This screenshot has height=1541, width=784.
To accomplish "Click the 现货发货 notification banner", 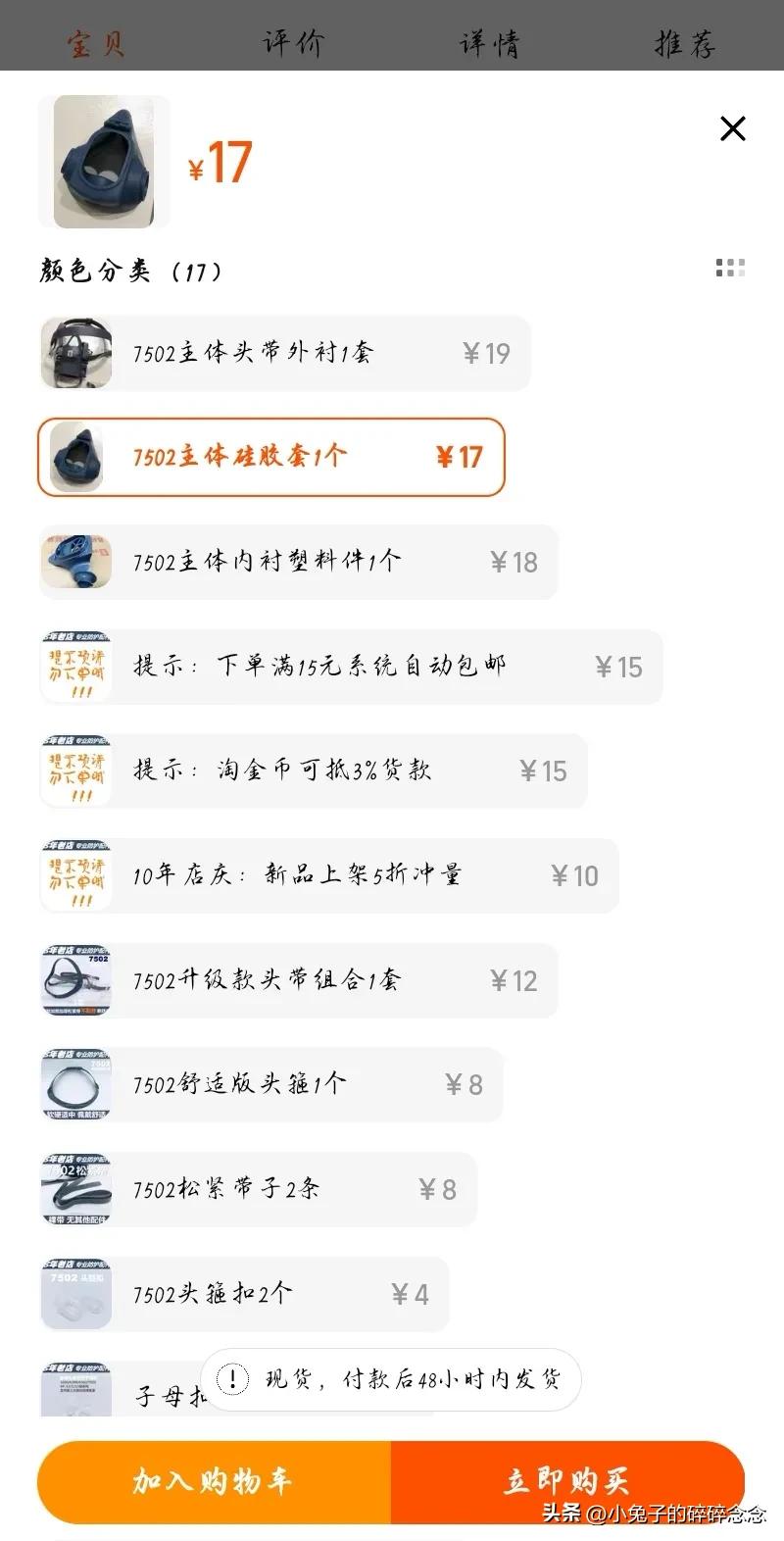I will pos(391,1379).
